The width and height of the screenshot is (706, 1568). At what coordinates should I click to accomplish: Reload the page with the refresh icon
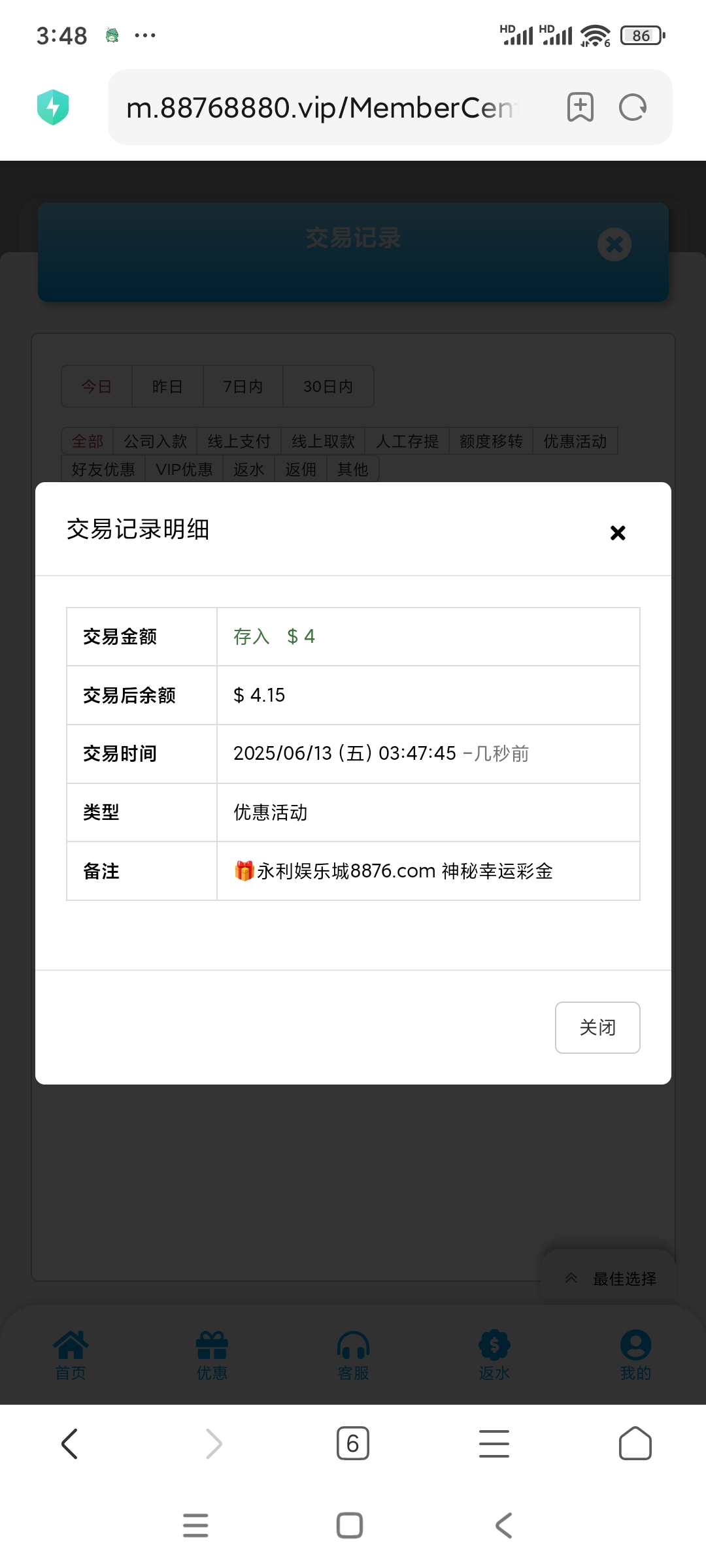(632, 108)
